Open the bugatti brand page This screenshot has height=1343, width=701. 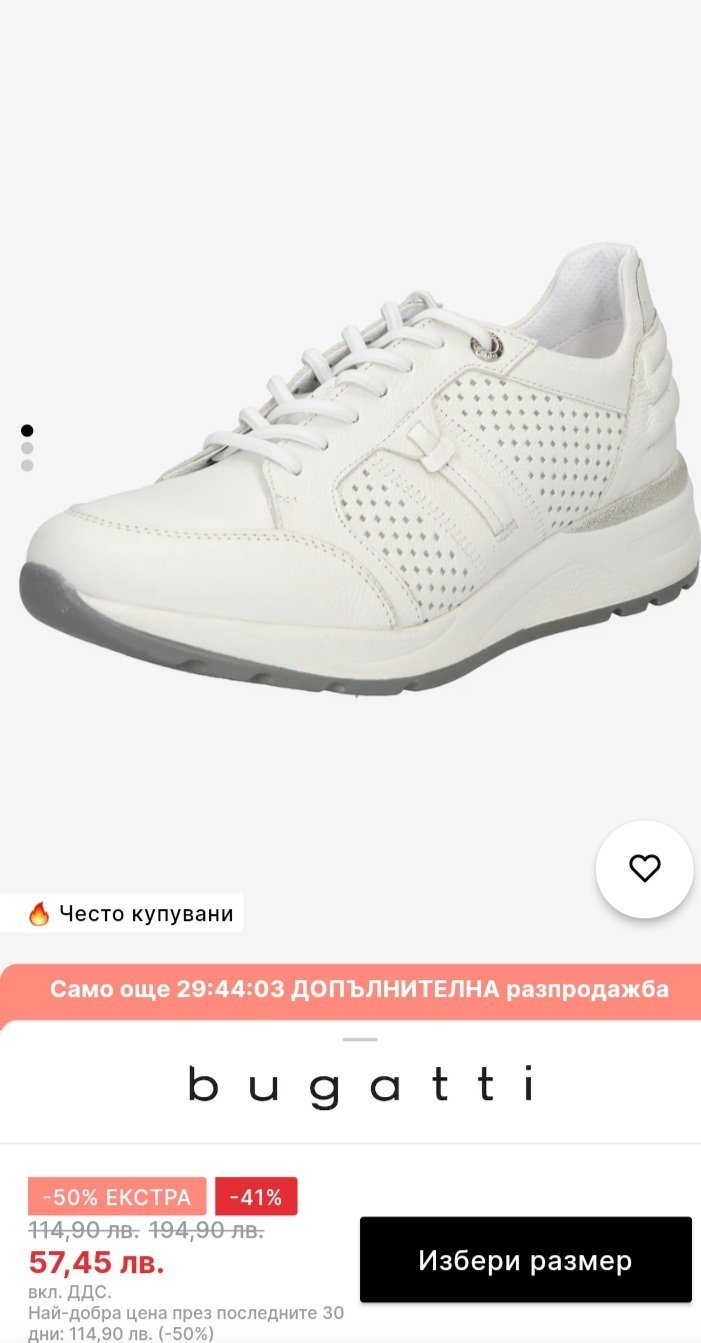pos(360,1085)
